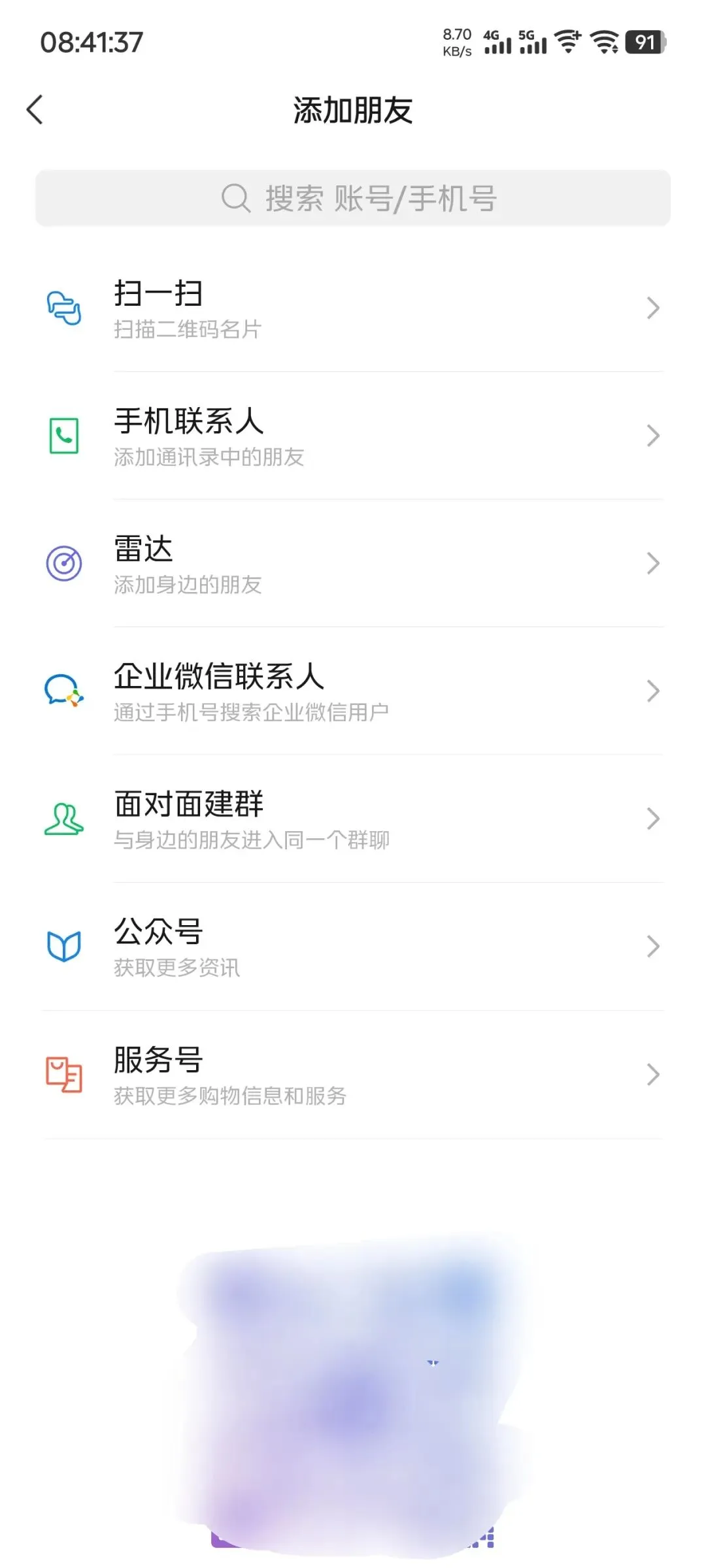
Task: Open 手机联系人 to add contacts
Action: [353, 436]
